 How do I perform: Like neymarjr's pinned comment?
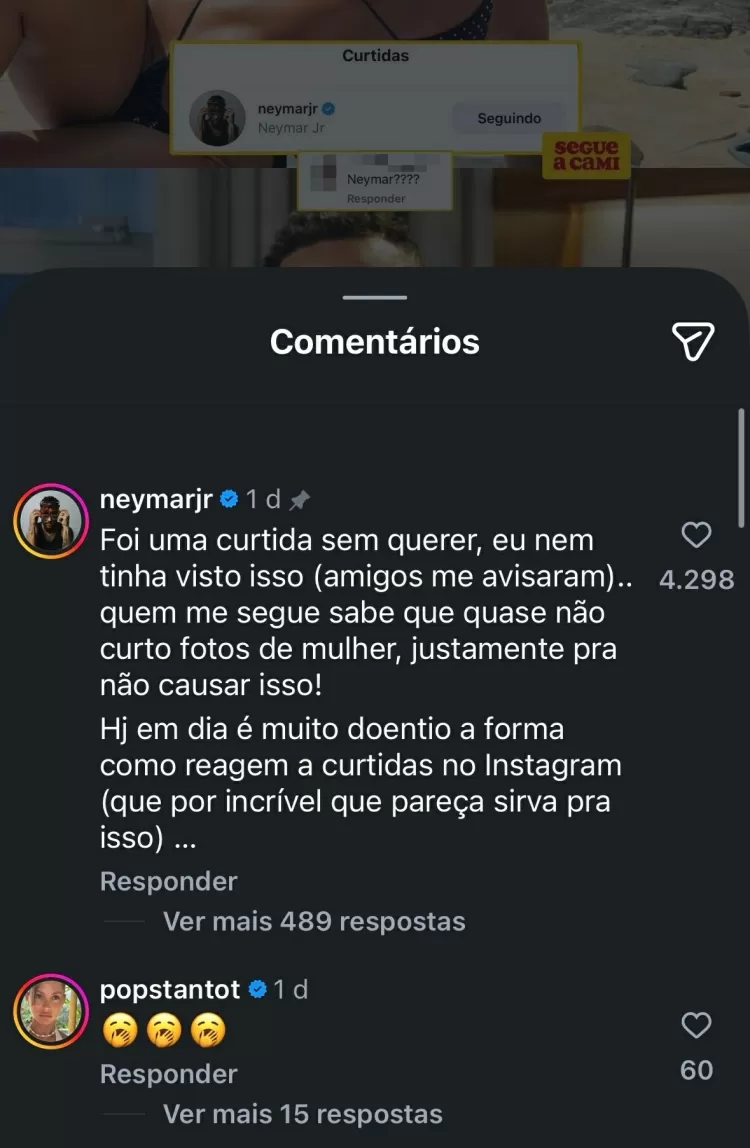pos(696,536)
